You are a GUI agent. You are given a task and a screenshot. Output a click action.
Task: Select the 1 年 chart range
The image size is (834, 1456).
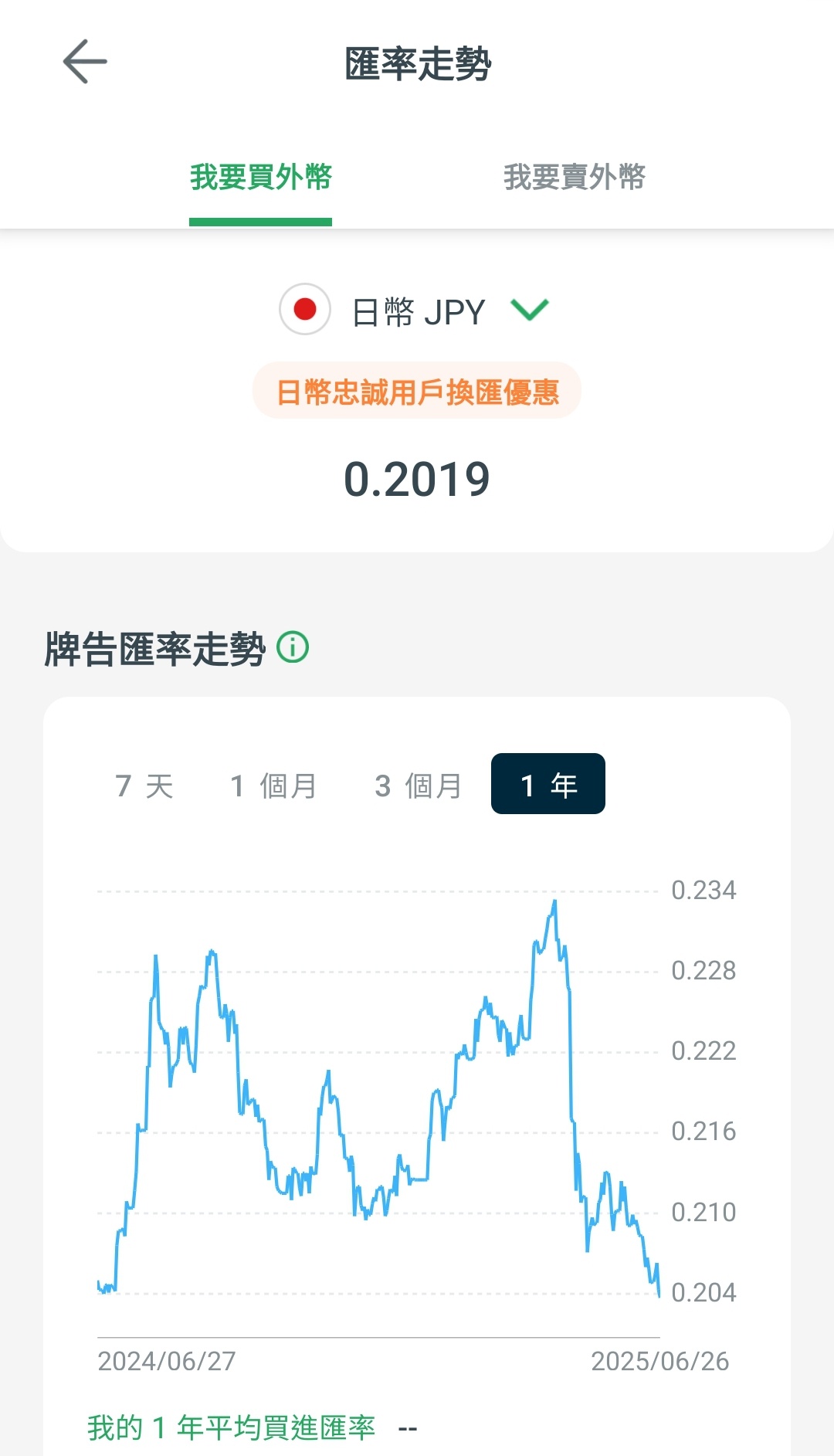click(x=548, y=784)
